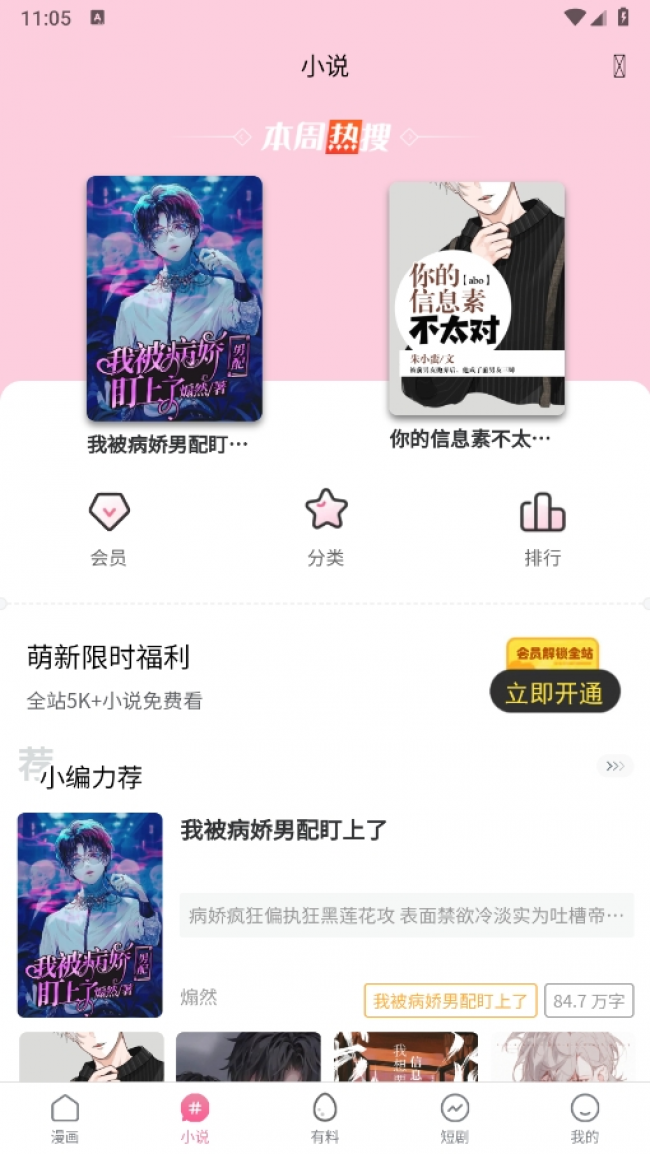Tap the icon at top right of 小说

(x=619, y=66)
